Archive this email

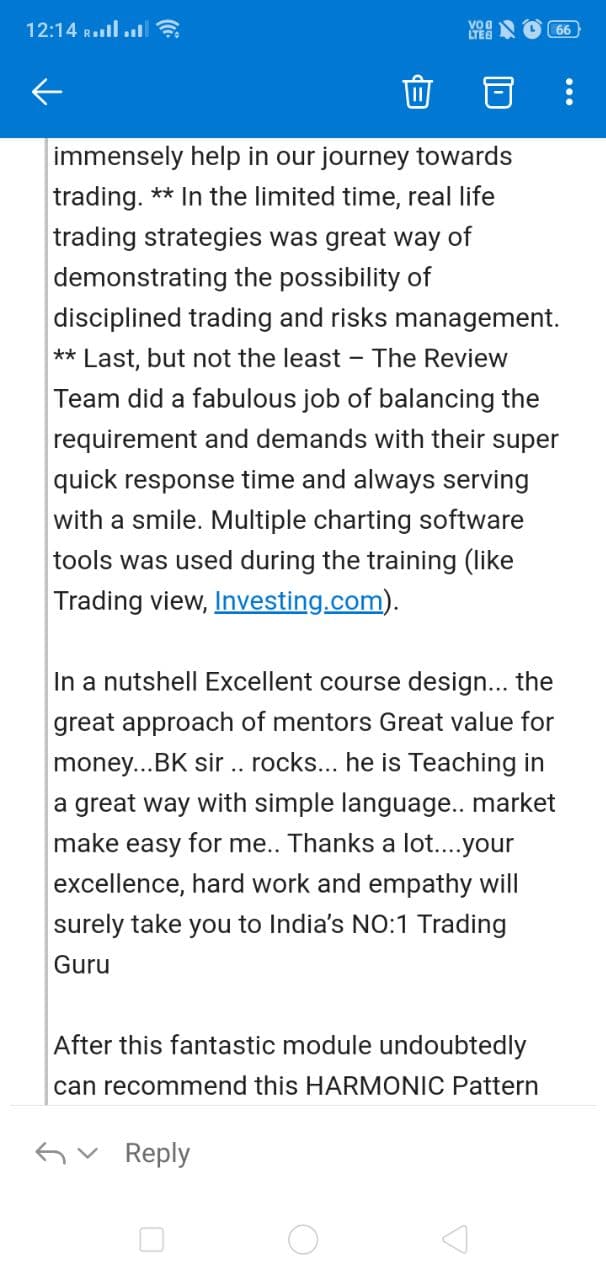(496, 93)
